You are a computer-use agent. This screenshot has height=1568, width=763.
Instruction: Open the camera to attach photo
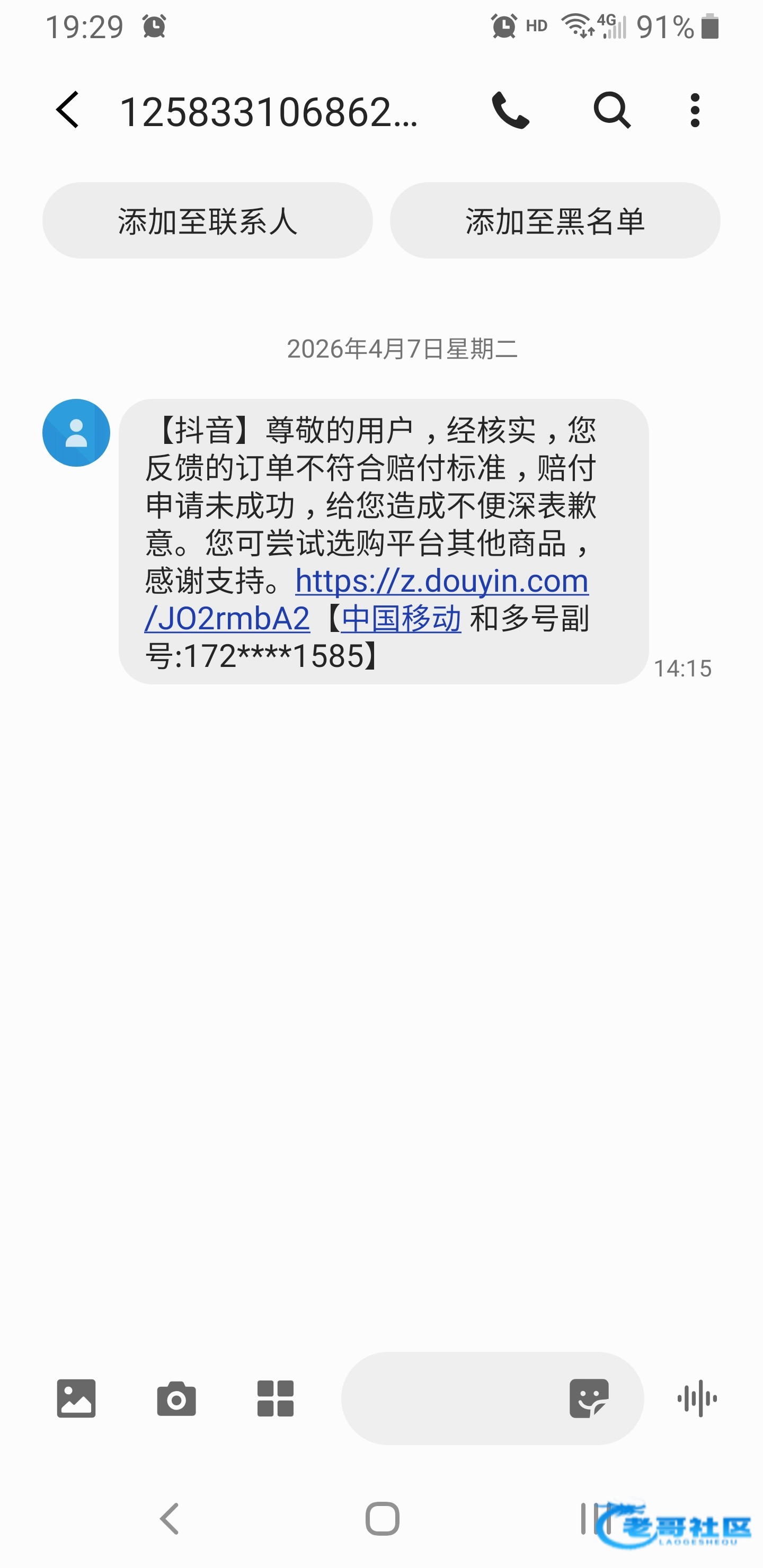point(176,1398)
